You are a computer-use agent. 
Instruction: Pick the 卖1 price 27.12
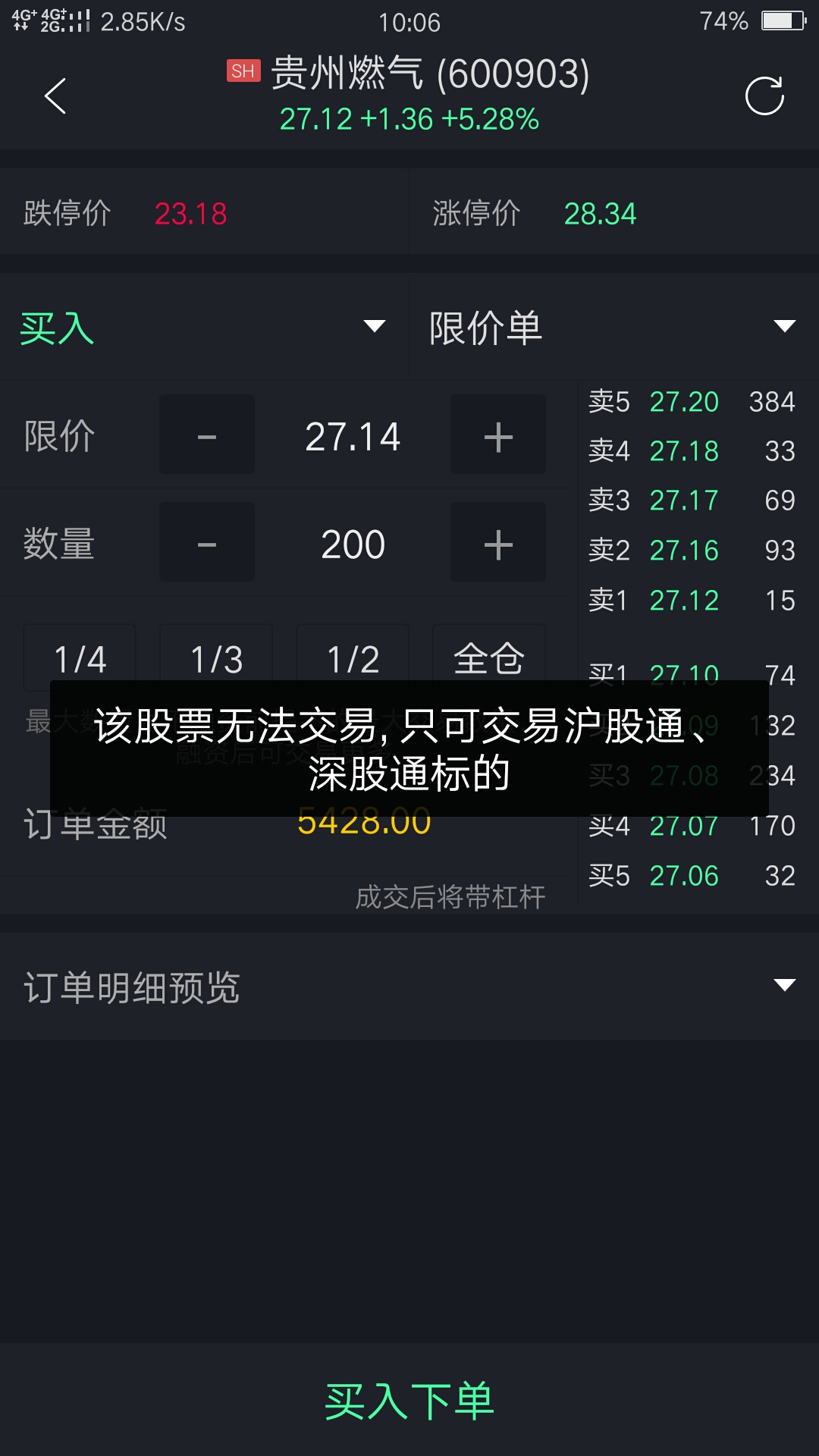684,601
